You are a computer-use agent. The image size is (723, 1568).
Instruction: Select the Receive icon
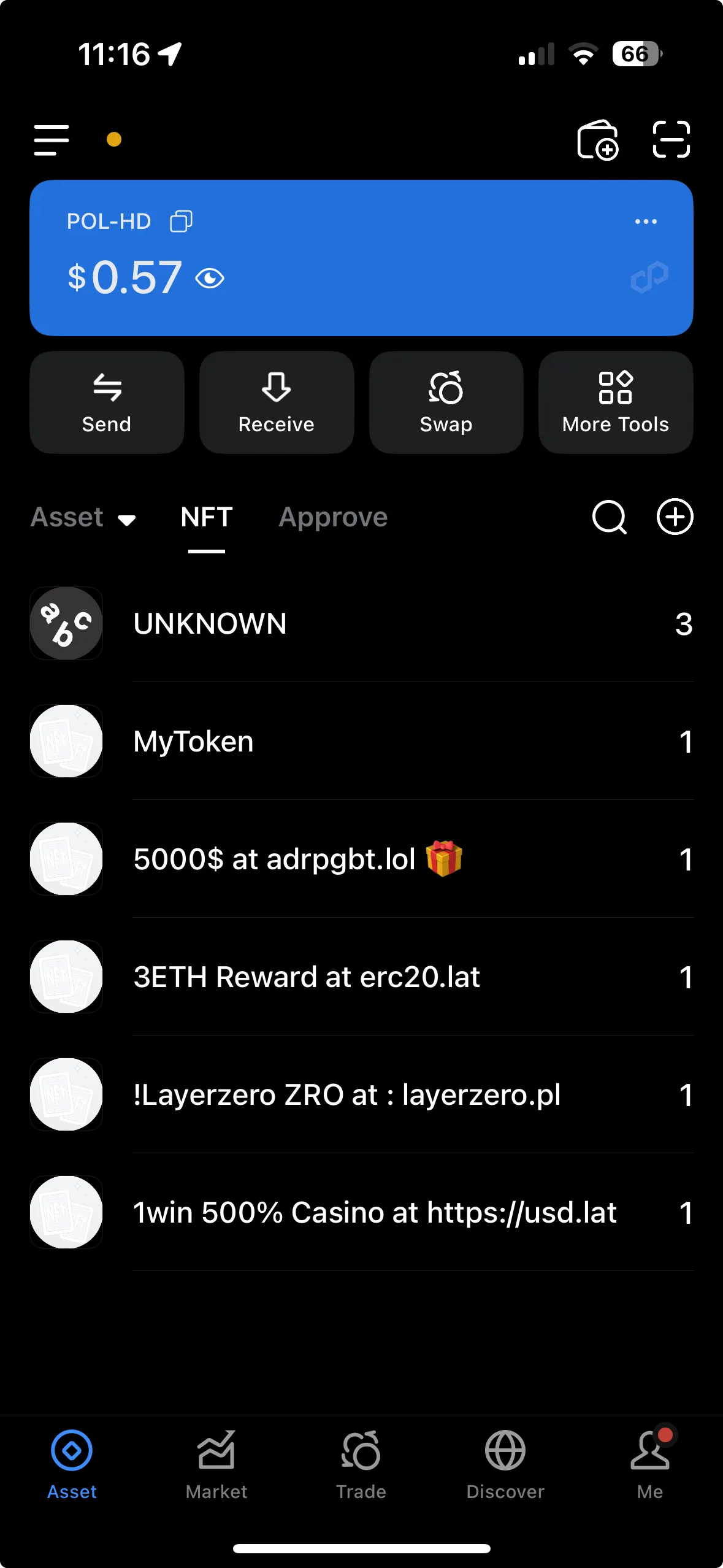click(x=276, y=402)
